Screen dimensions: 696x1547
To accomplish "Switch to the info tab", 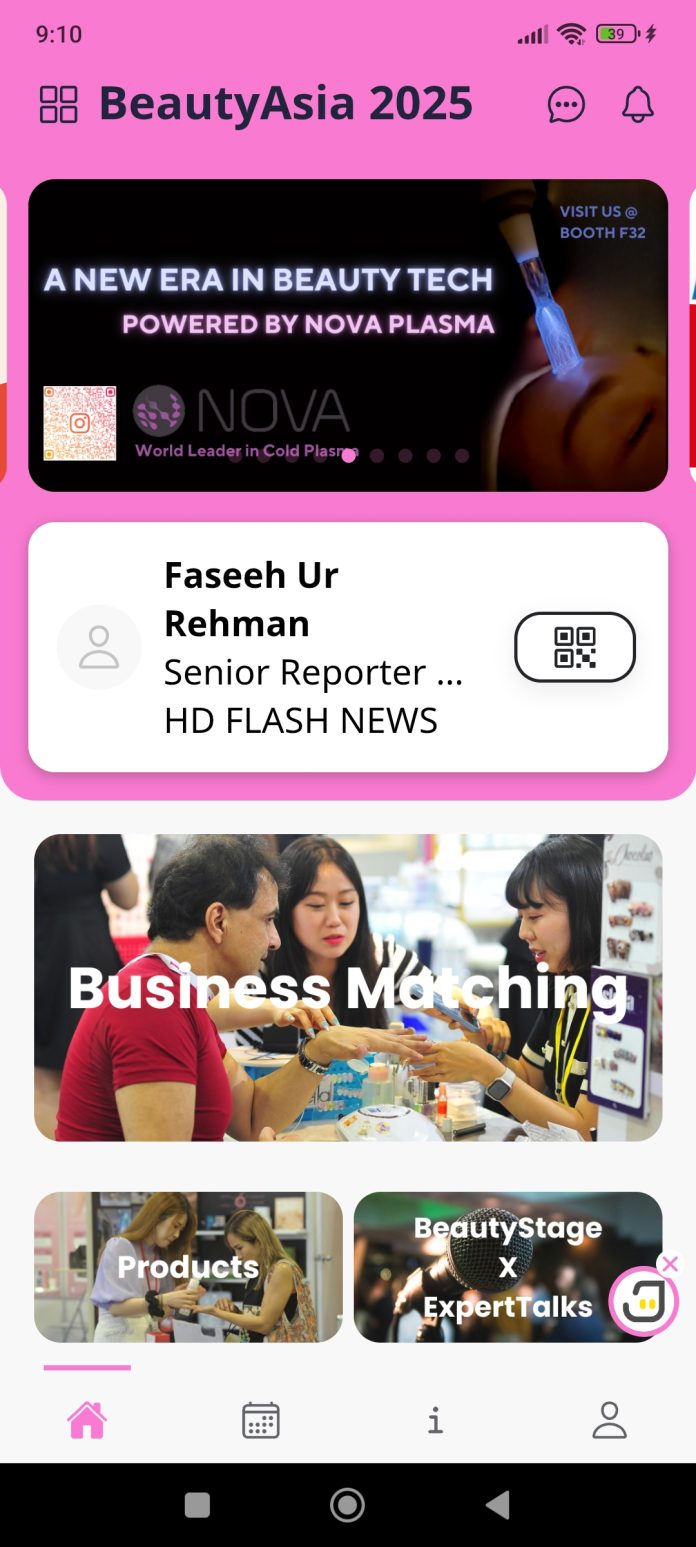I will pos(435,1420).
